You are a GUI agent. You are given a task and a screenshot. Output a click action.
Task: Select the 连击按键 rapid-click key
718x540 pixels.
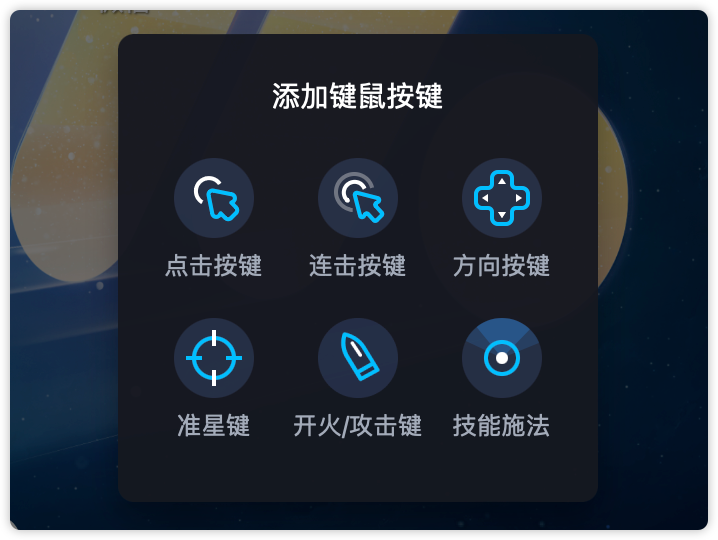[x=357, y=198]
